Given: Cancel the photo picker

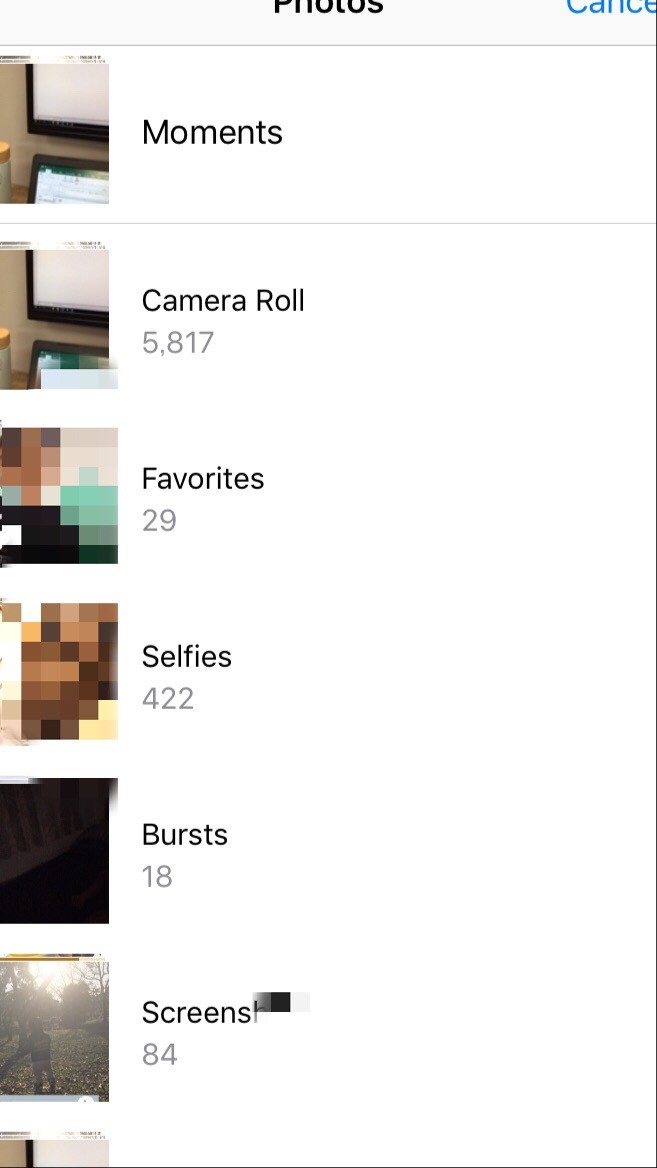Looking at the screenshot, I should 612,8.
